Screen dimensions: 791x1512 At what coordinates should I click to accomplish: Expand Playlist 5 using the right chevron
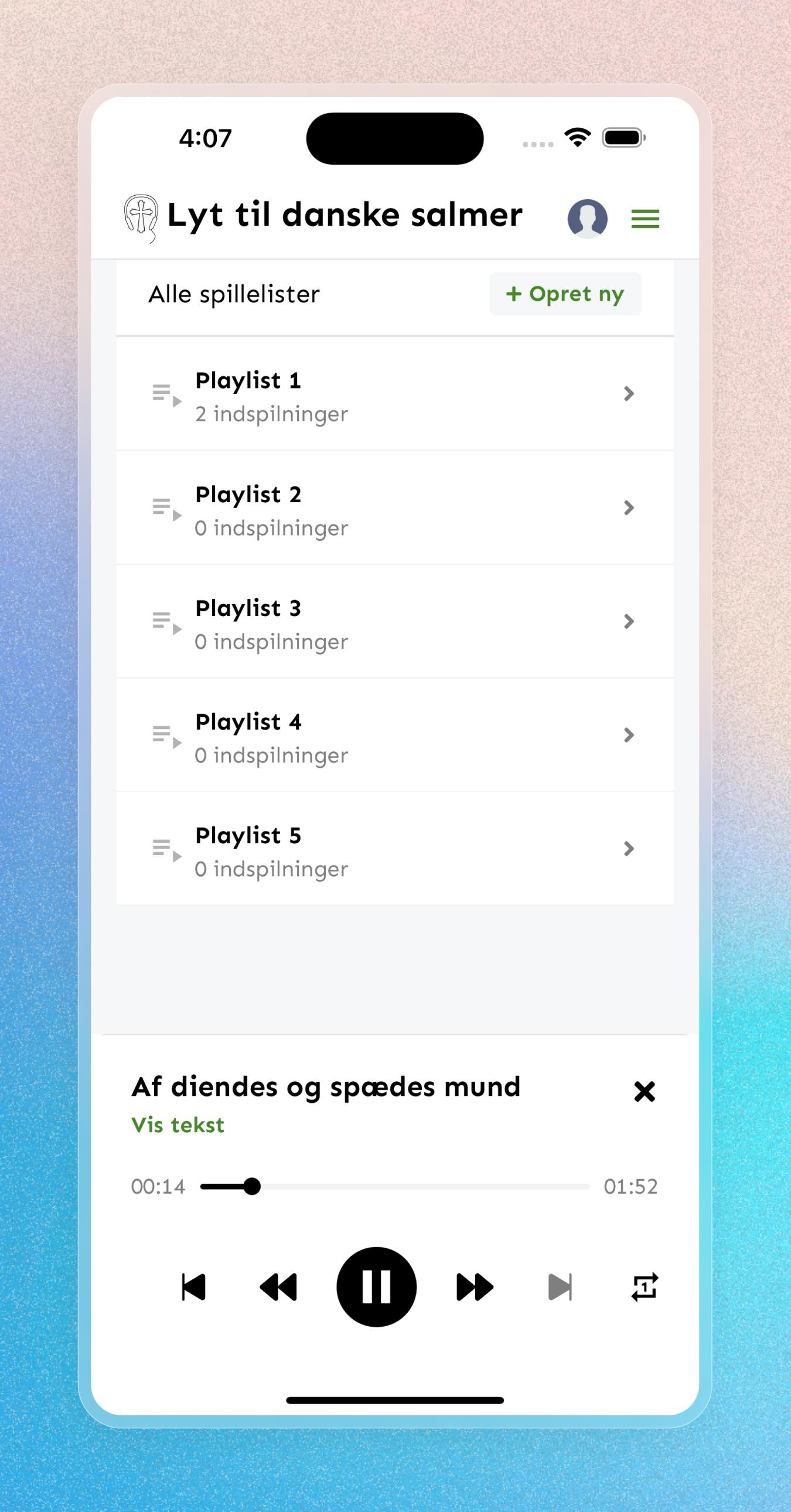629,849
